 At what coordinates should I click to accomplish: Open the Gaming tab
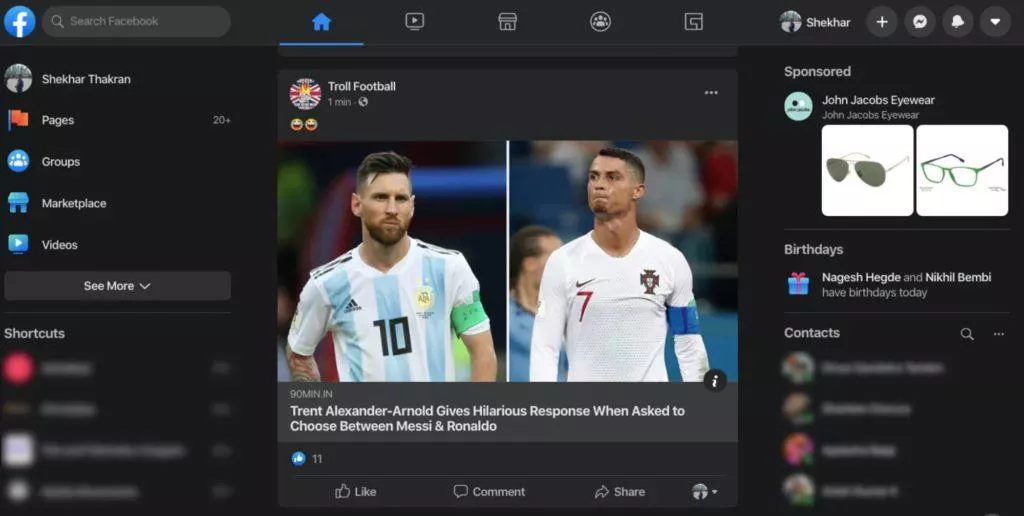(x=693, y=22)
